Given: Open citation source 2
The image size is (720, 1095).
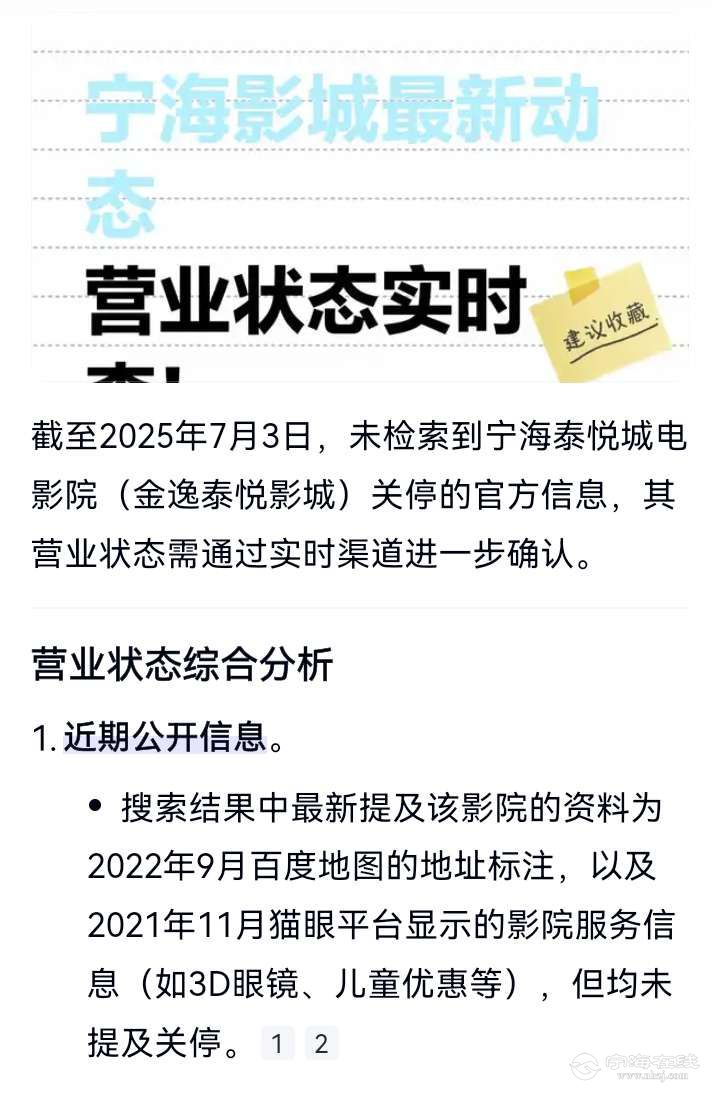Looking at the screenshot, I should coord(321,1045).
